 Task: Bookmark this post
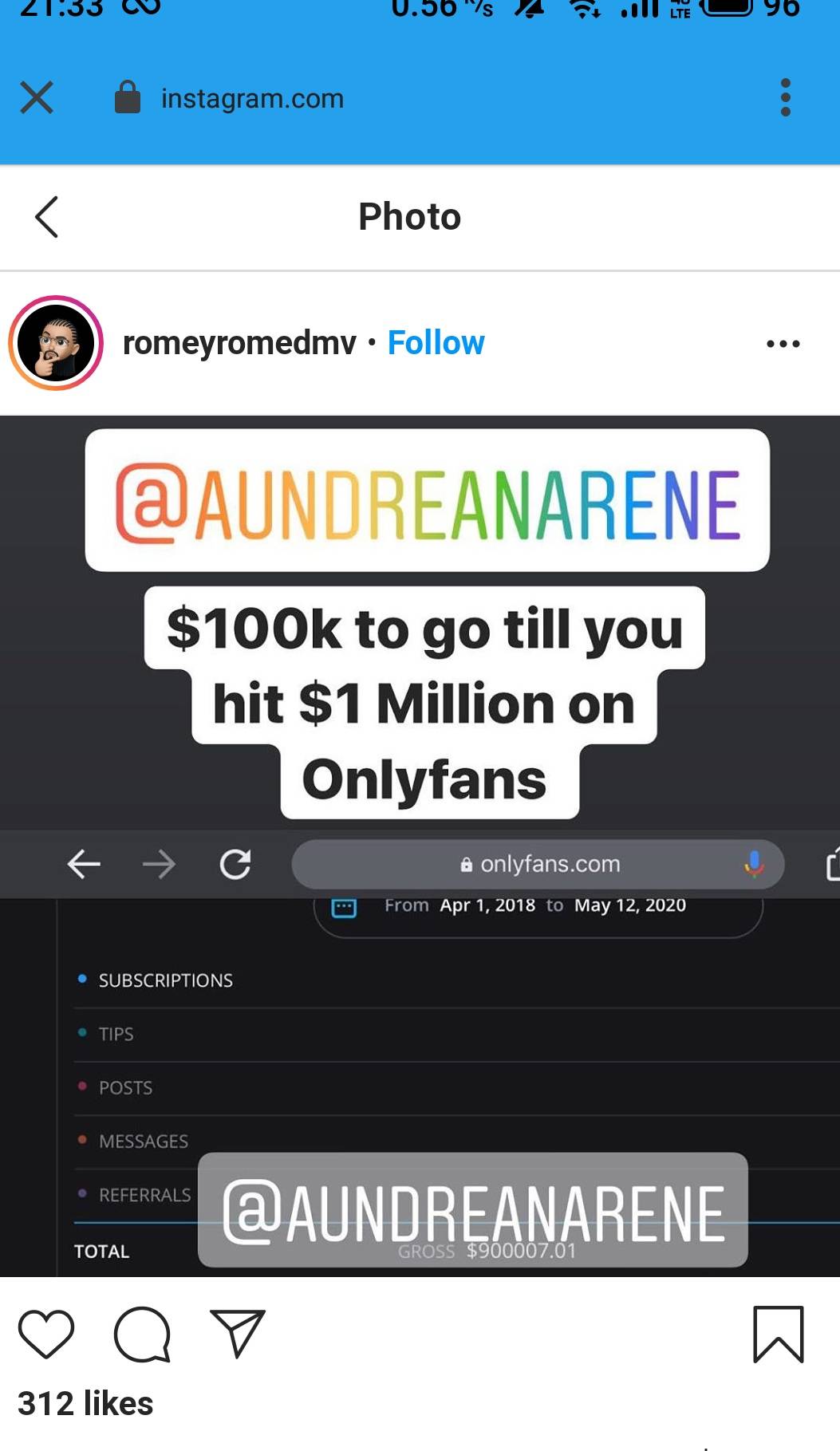[778, 1334]
